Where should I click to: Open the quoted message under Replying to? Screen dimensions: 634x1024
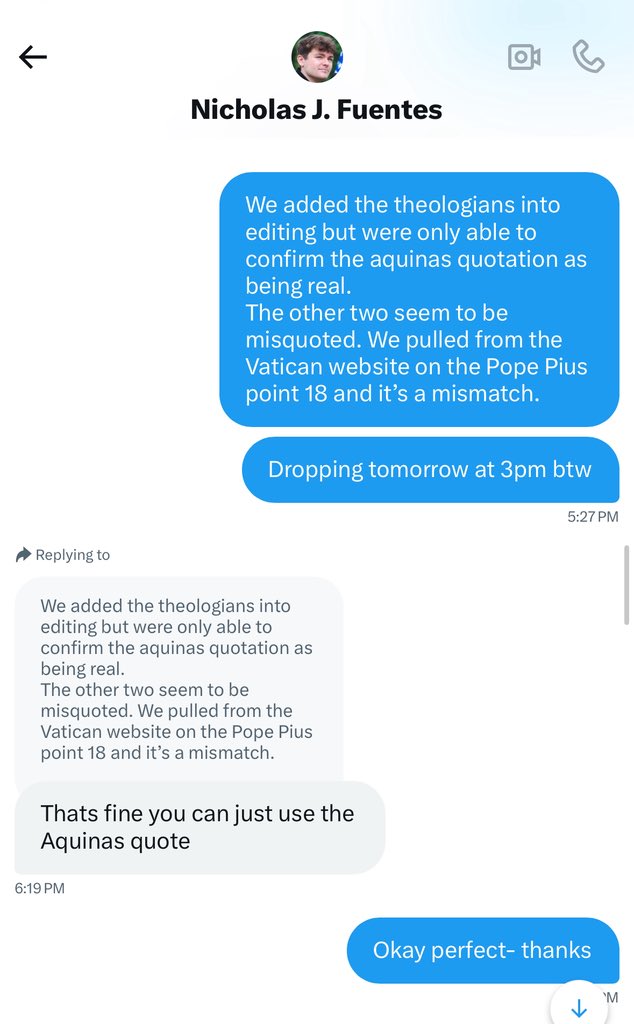coord(178,680)
